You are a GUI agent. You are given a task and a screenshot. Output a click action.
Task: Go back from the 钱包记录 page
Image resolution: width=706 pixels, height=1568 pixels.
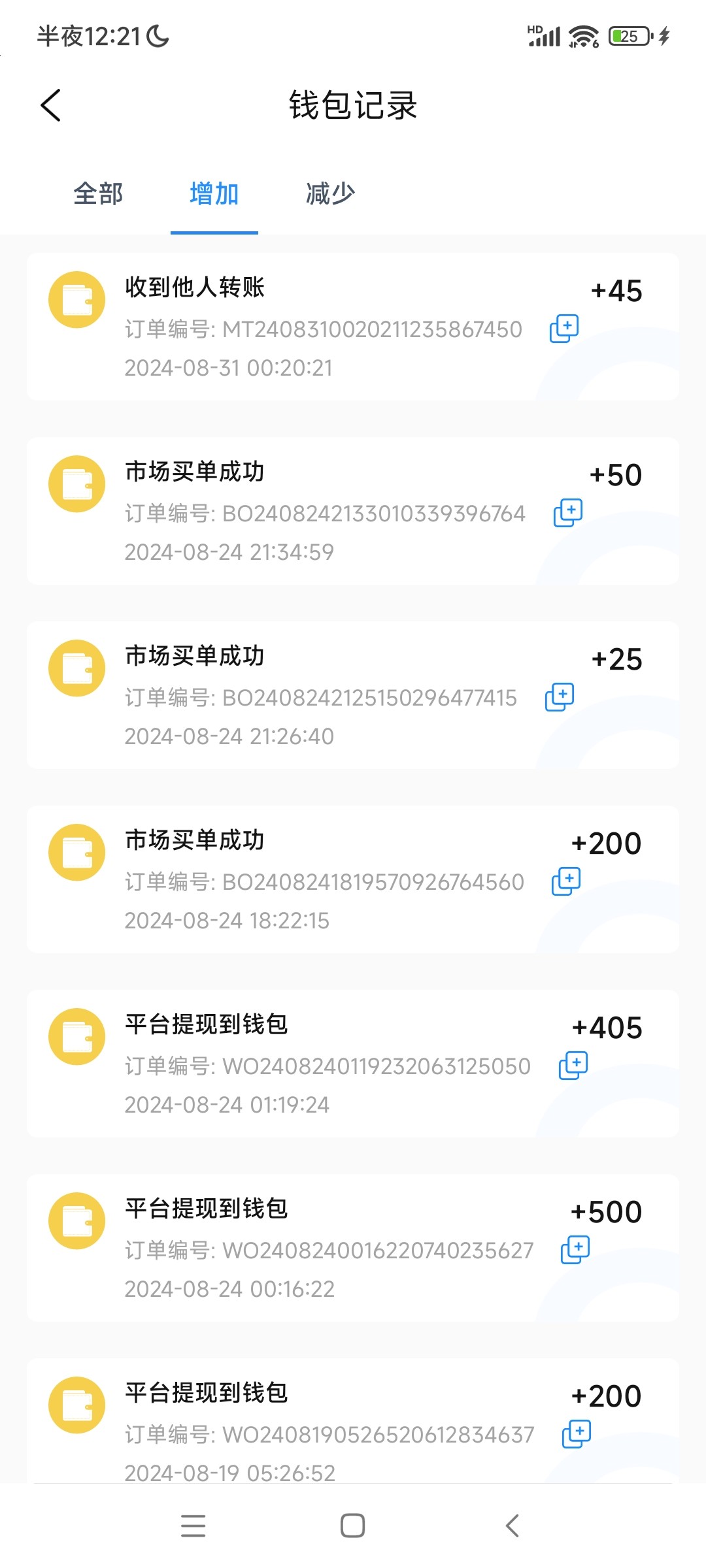51,105
